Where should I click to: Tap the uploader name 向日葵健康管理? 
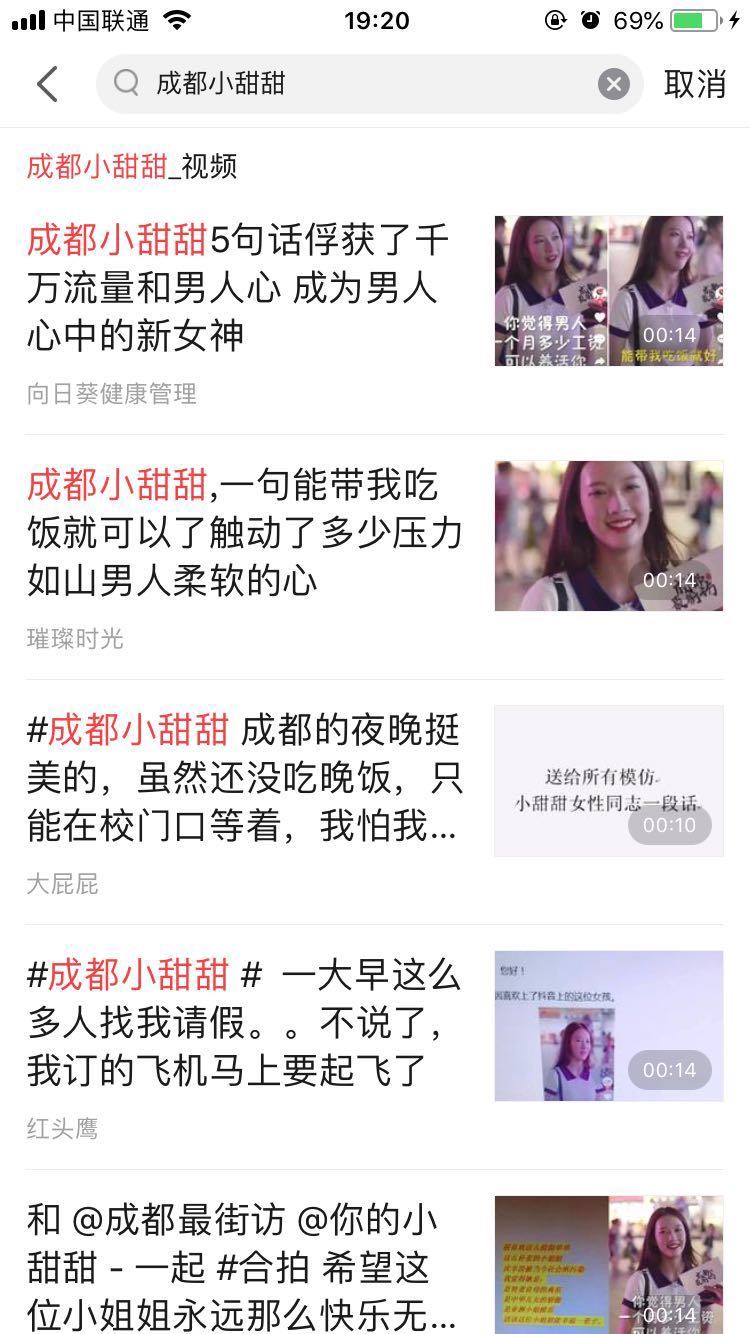[112, 394]
